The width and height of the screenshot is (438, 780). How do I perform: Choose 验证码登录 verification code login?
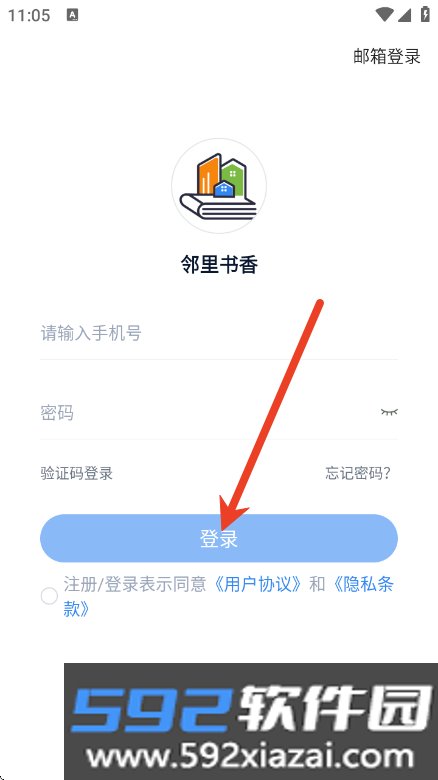coord(77,473)
